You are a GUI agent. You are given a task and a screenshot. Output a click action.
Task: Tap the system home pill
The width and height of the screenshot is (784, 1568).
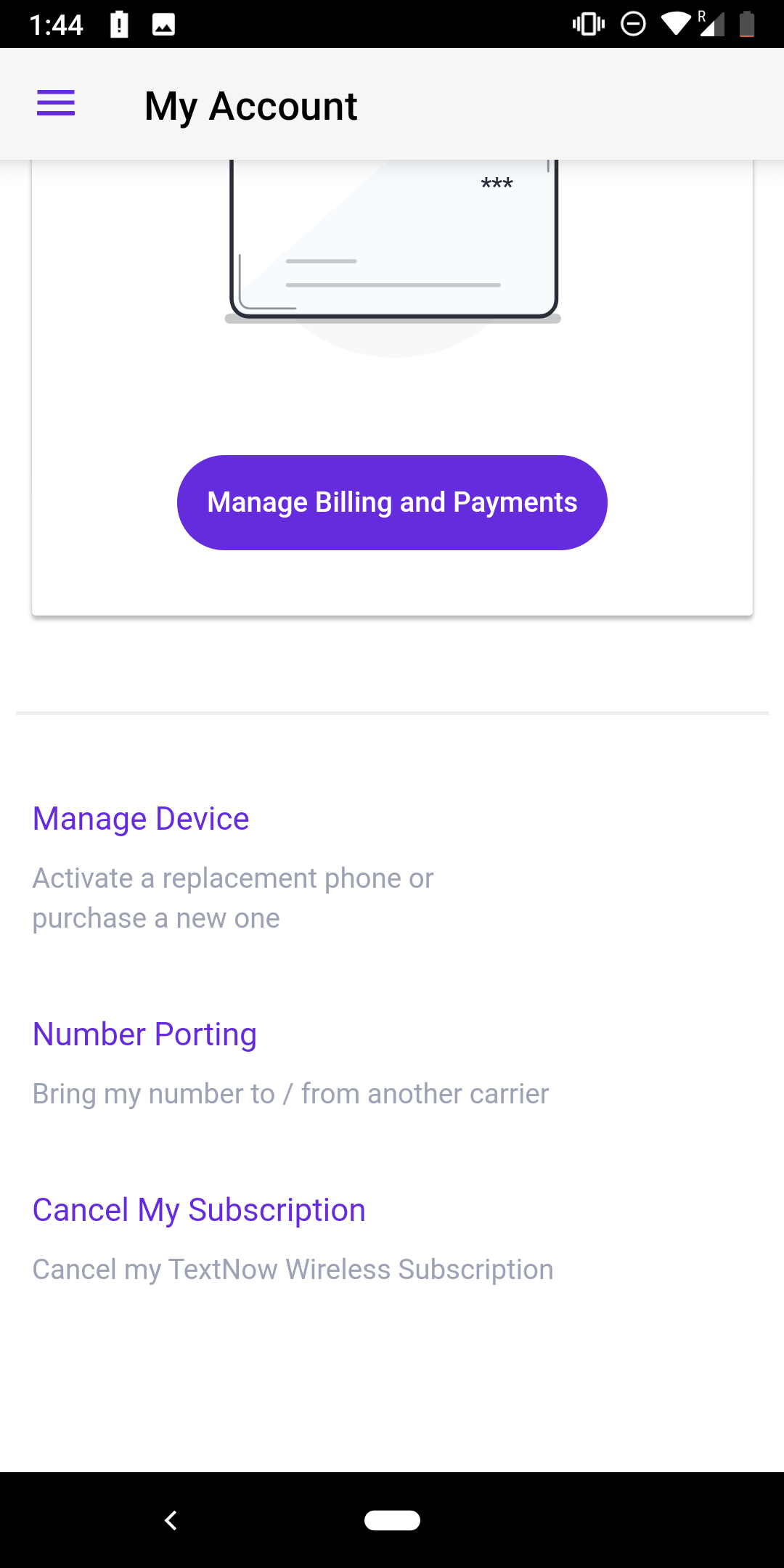pos(392,1520)
